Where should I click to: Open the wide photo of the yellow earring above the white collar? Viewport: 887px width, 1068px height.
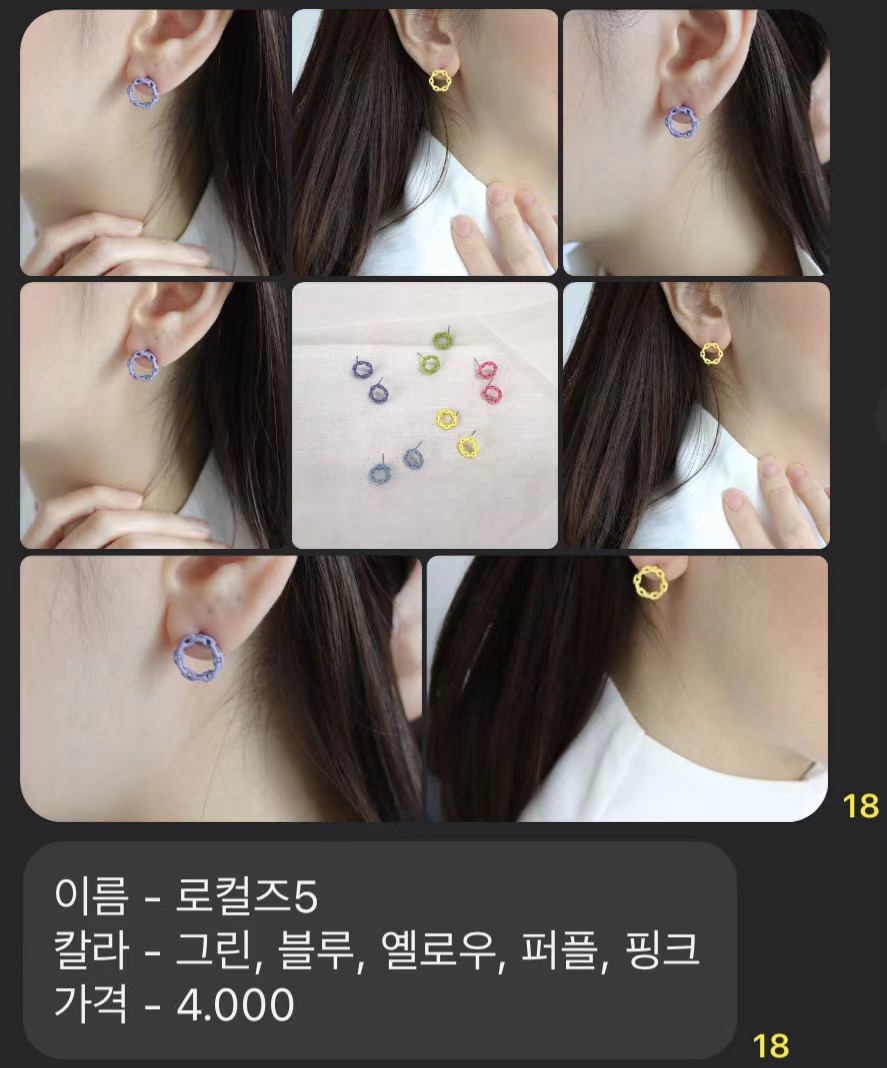(x=627, y=688)
